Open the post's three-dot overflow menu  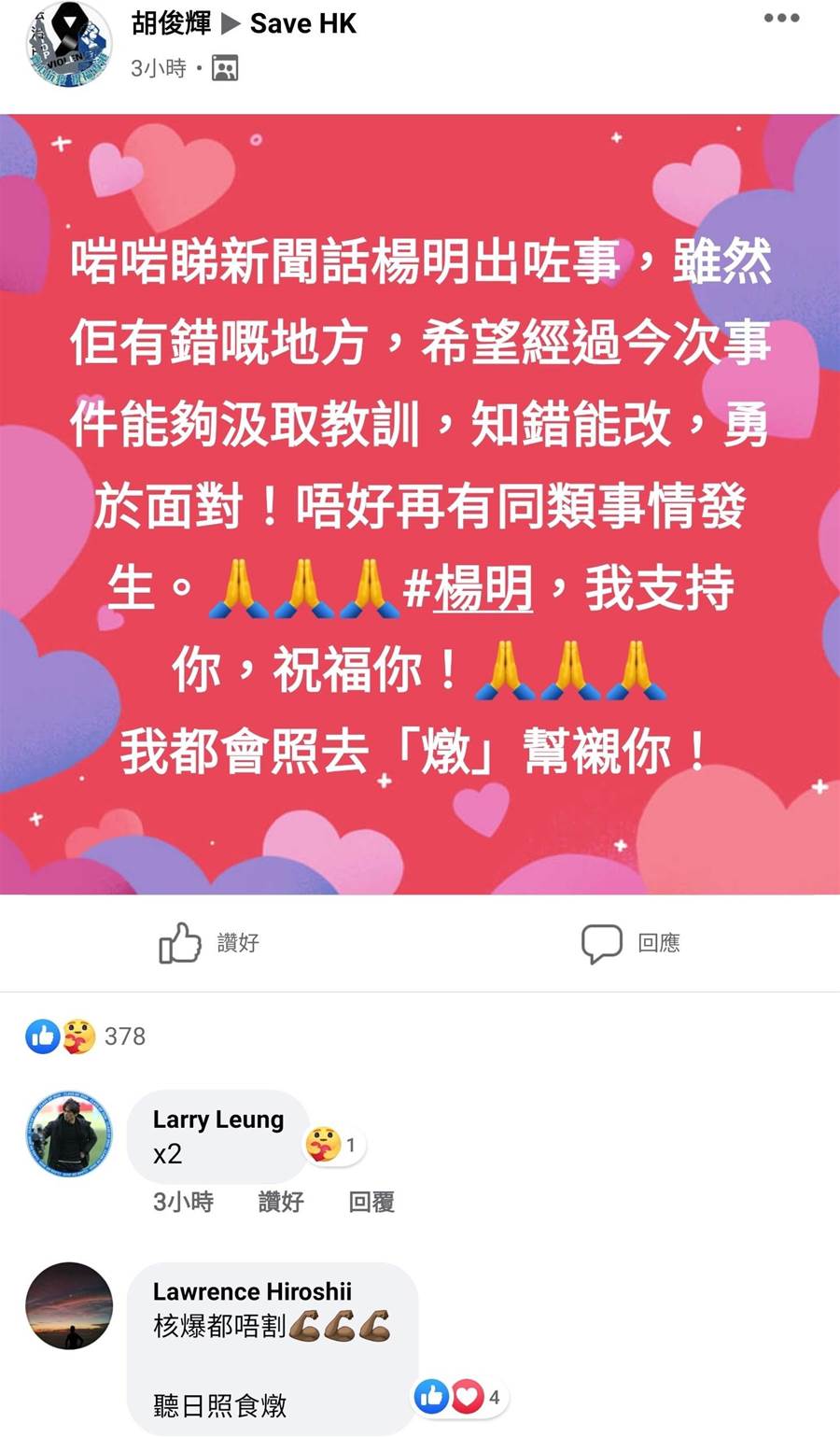tap(781, 19)
